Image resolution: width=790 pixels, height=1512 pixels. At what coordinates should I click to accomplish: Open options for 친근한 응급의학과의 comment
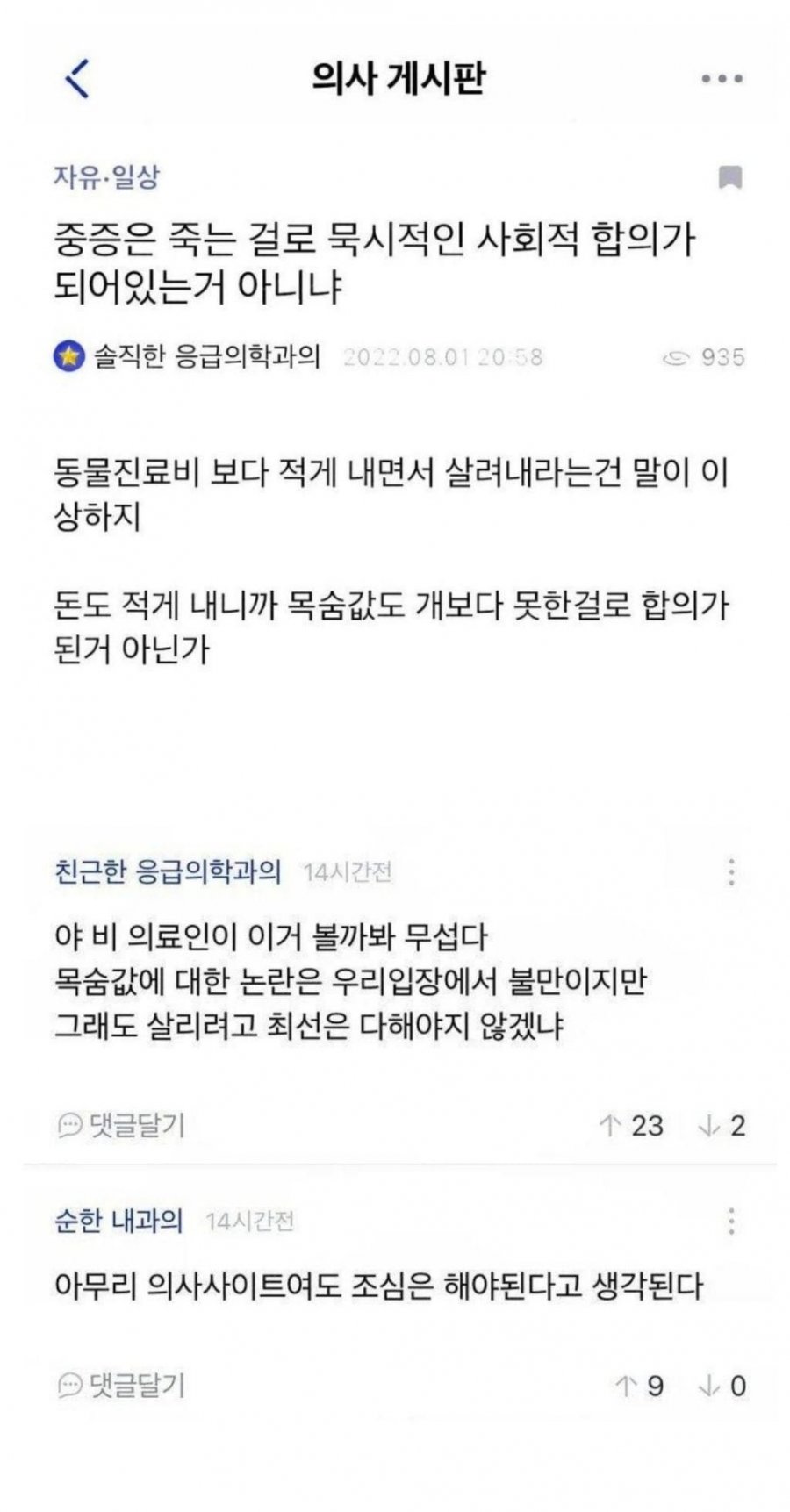click(730, 871)
